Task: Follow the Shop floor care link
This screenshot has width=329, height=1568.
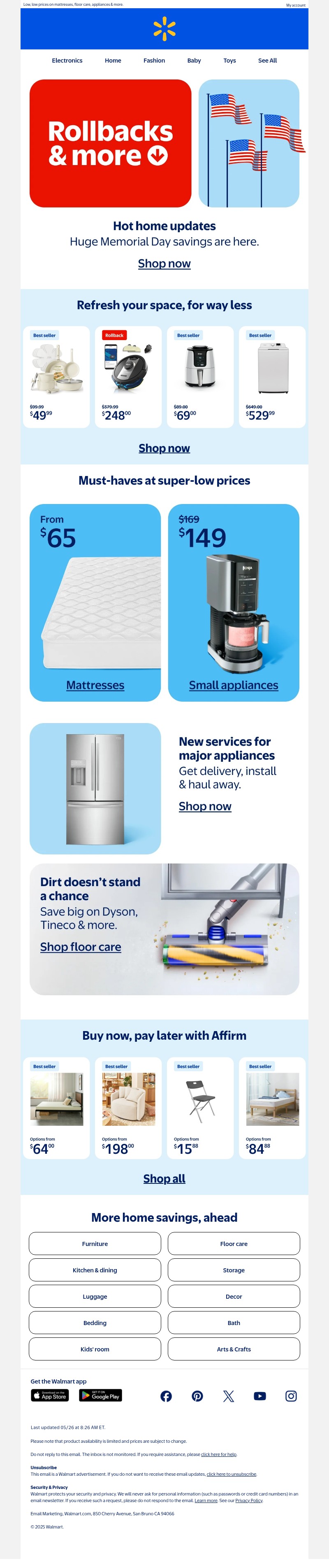Action: pos(80,947)
